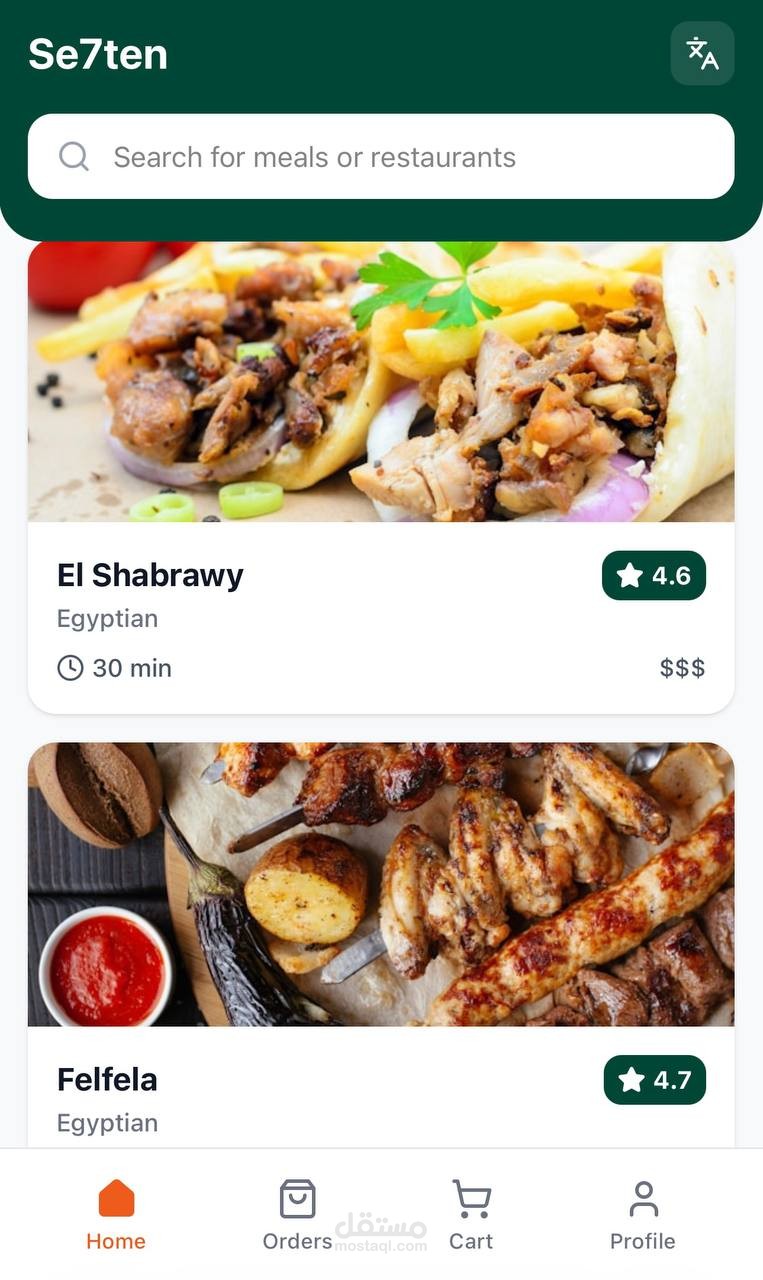
Task: Open the language translation icon
Action: pos(702,54)
